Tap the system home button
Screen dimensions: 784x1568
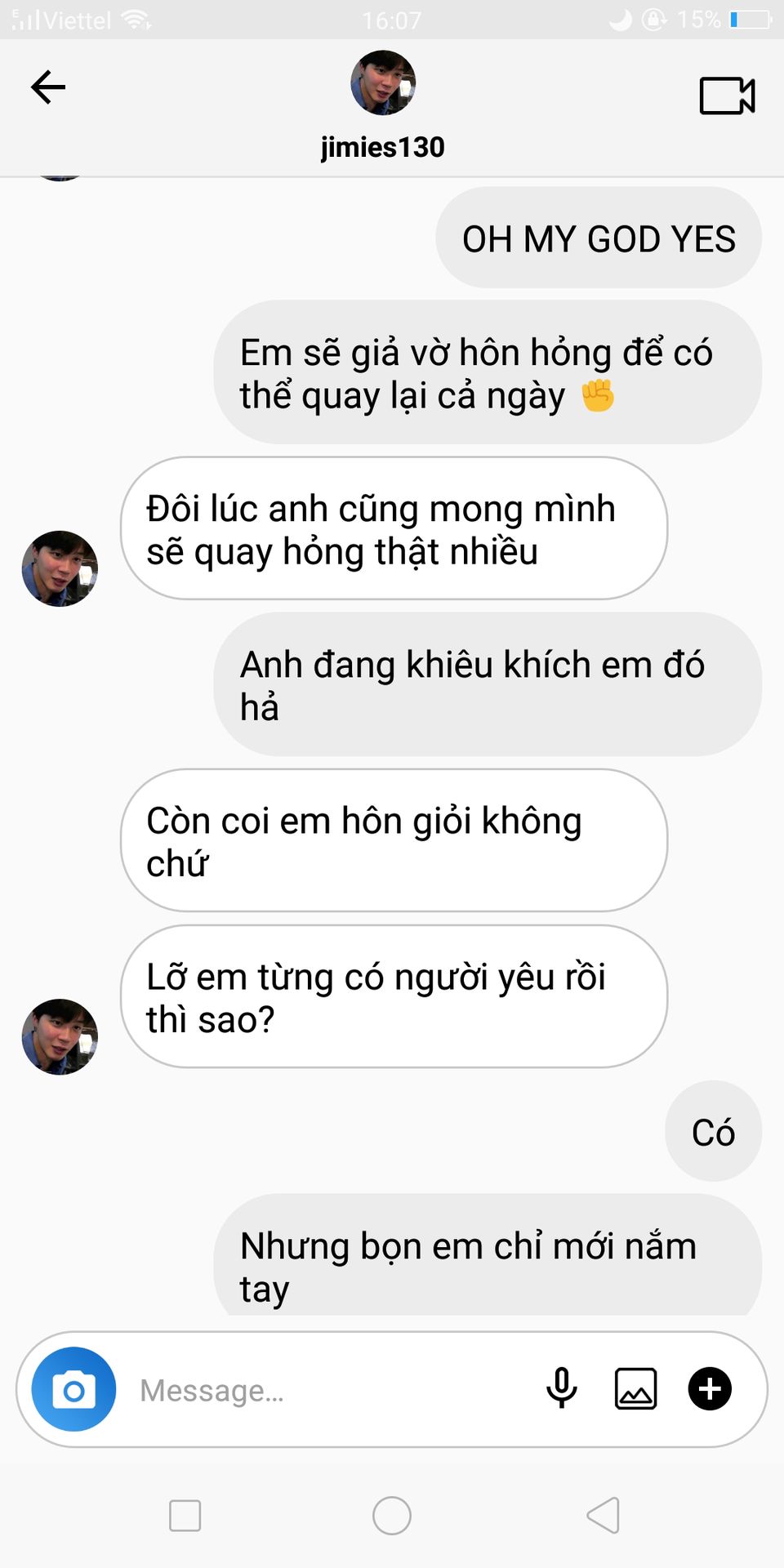pos(392,1516)
